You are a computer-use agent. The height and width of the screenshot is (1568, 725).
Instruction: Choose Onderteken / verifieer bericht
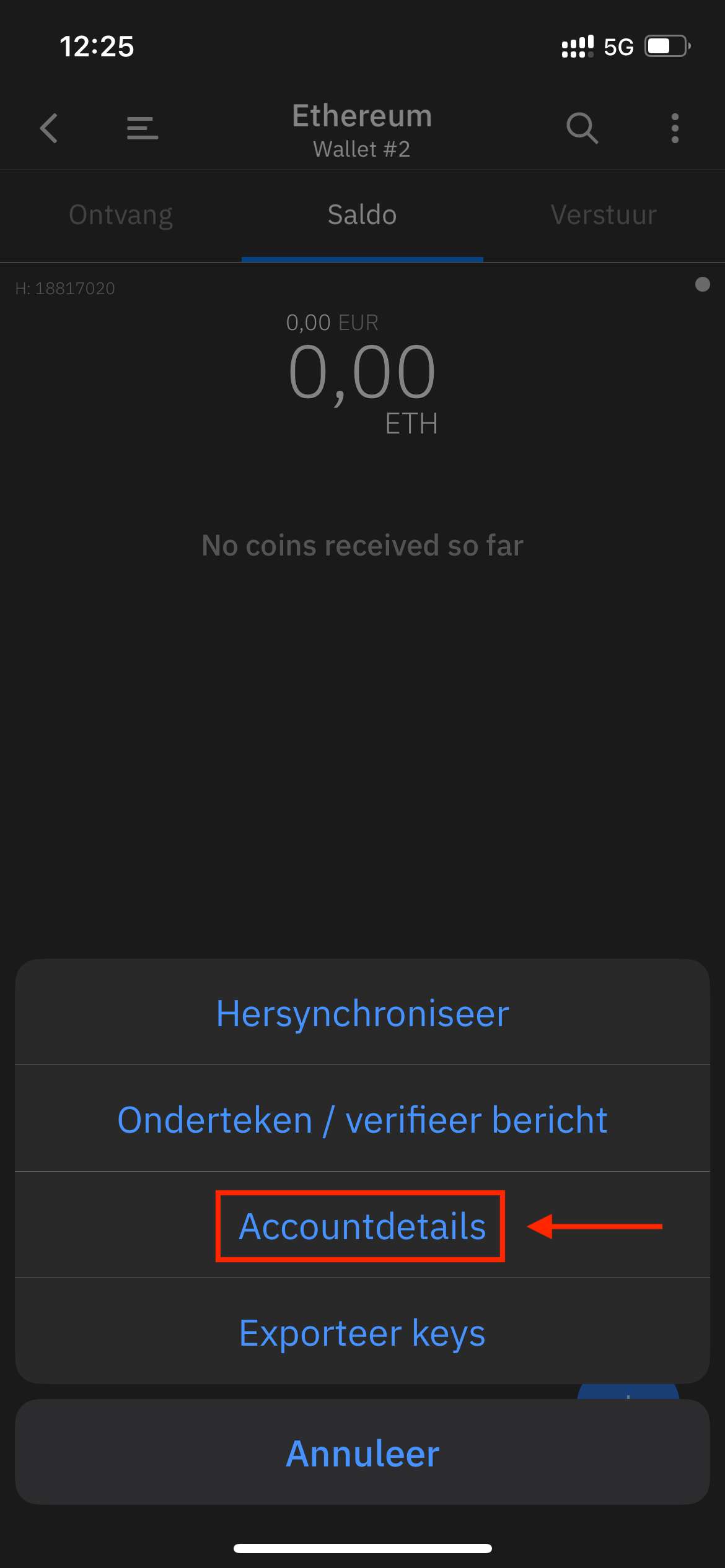click(362, 1120)
